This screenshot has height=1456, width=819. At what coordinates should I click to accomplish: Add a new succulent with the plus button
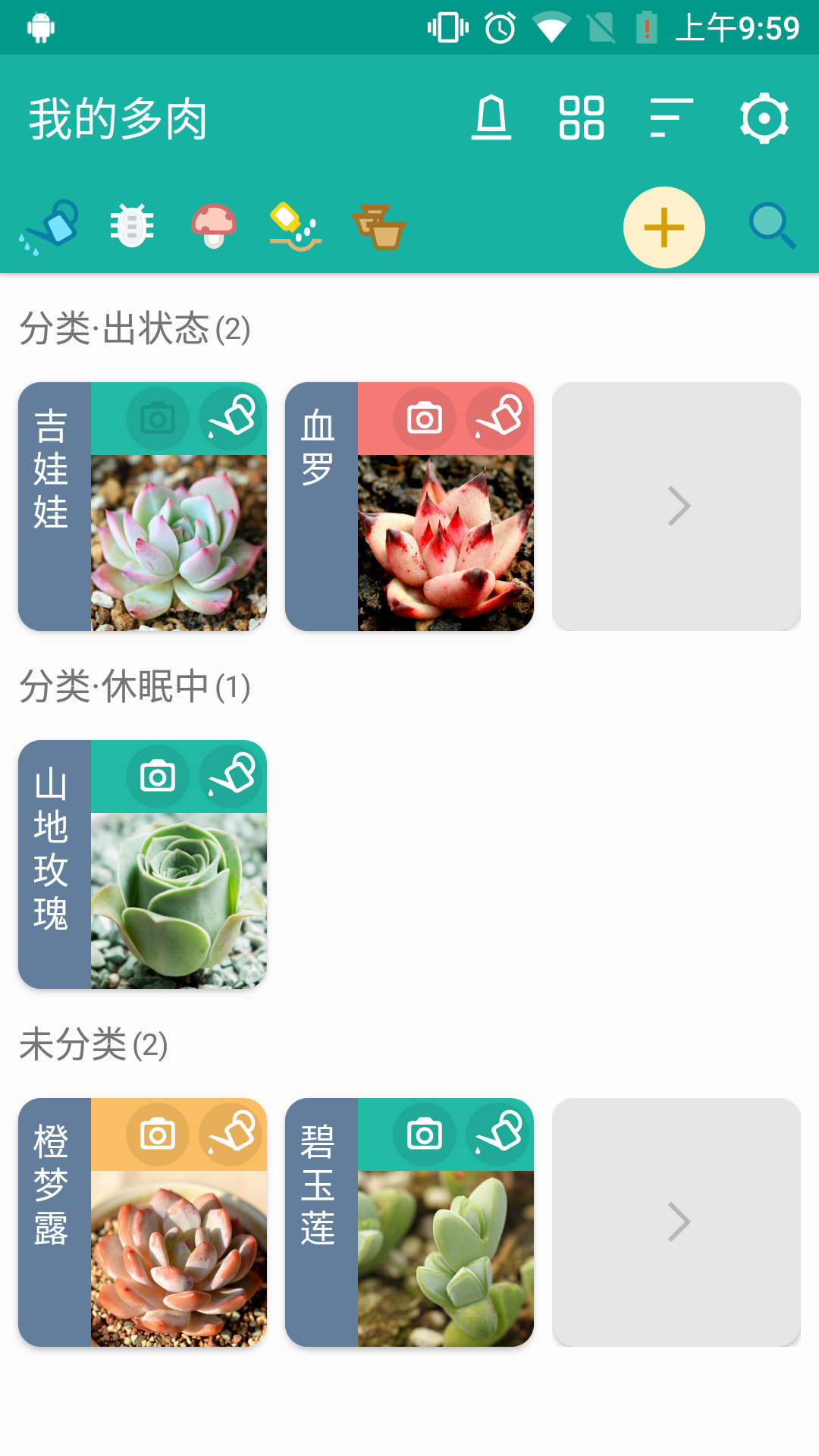point(664,227)
